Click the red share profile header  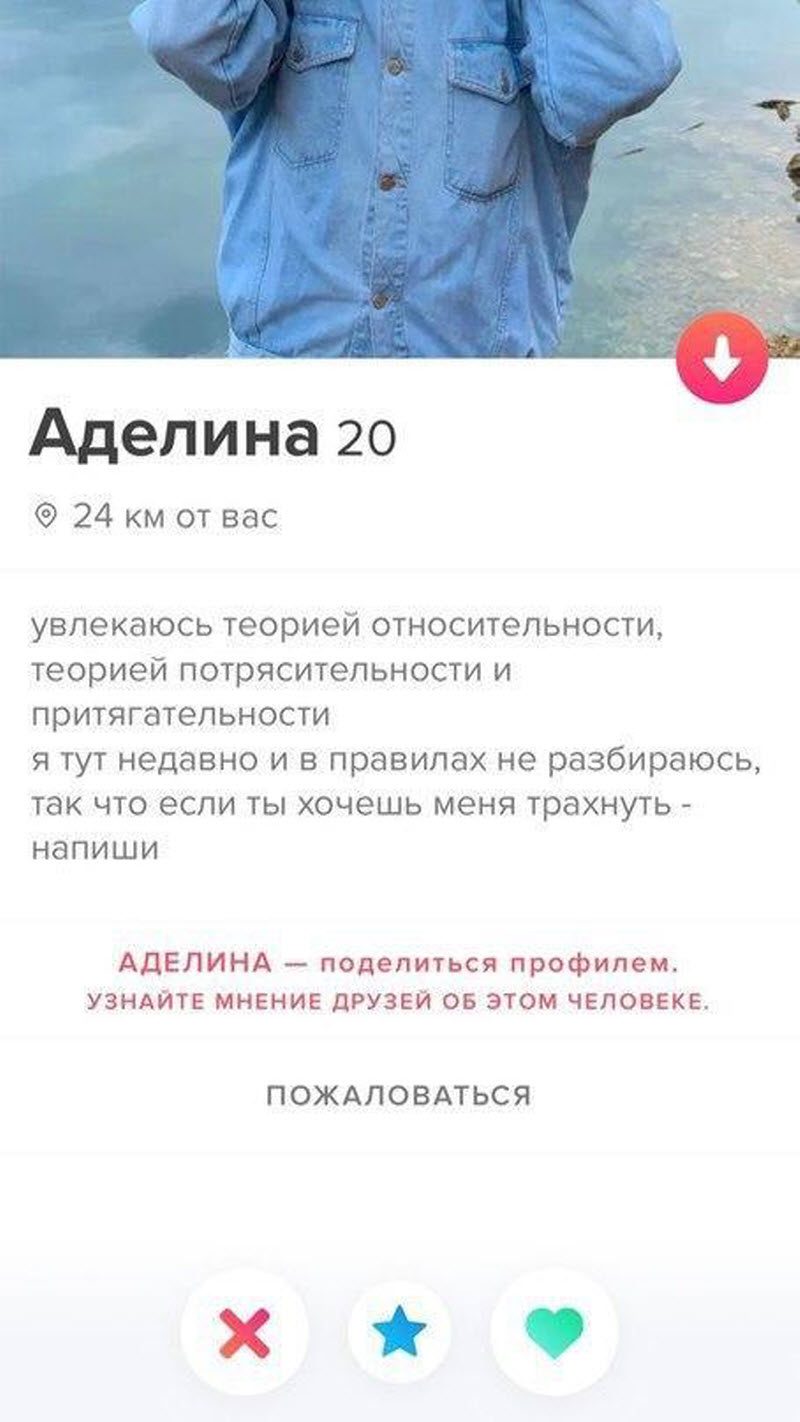pos(400,963)
